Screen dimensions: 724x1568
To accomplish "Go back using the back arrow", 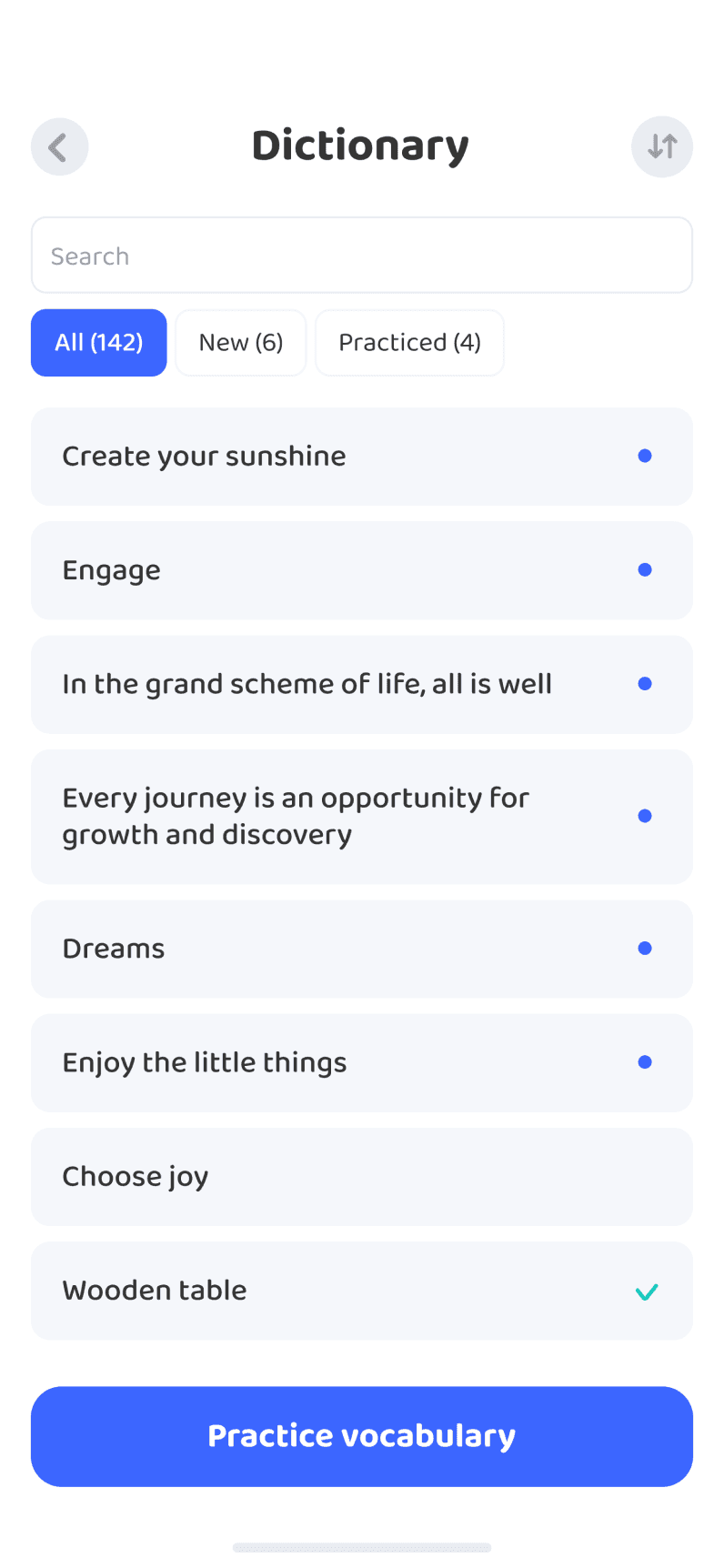I will click(59, 146).
